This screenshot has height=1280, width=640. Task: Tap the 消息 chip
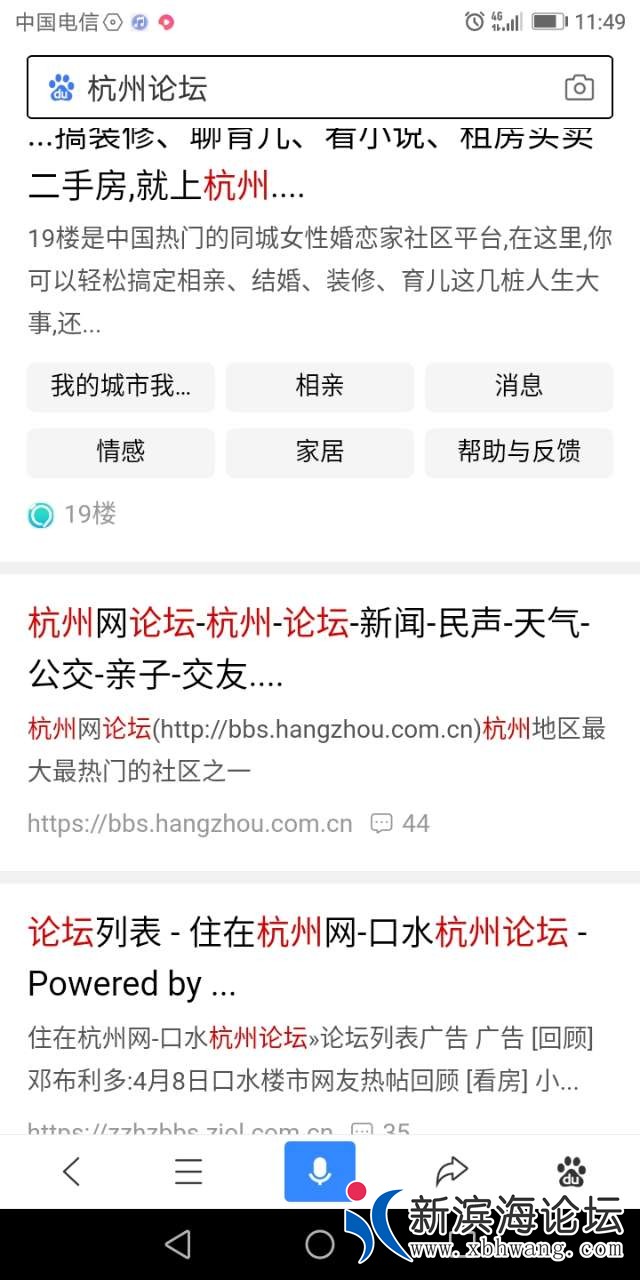click(x=518, y=386)
